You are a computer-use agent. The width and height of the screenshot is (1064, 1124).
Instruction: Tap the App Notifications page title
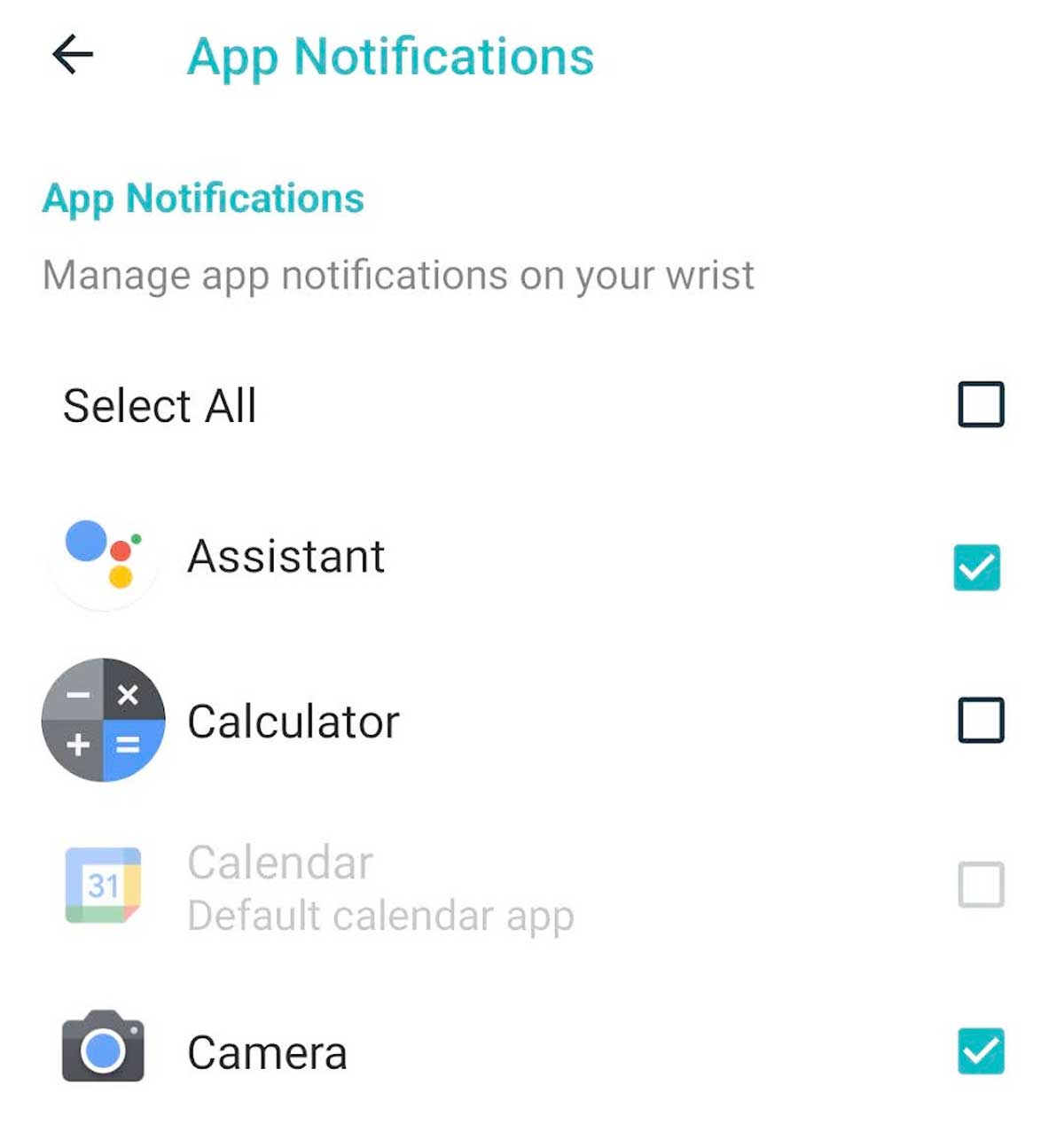click(x=391, y=57)
